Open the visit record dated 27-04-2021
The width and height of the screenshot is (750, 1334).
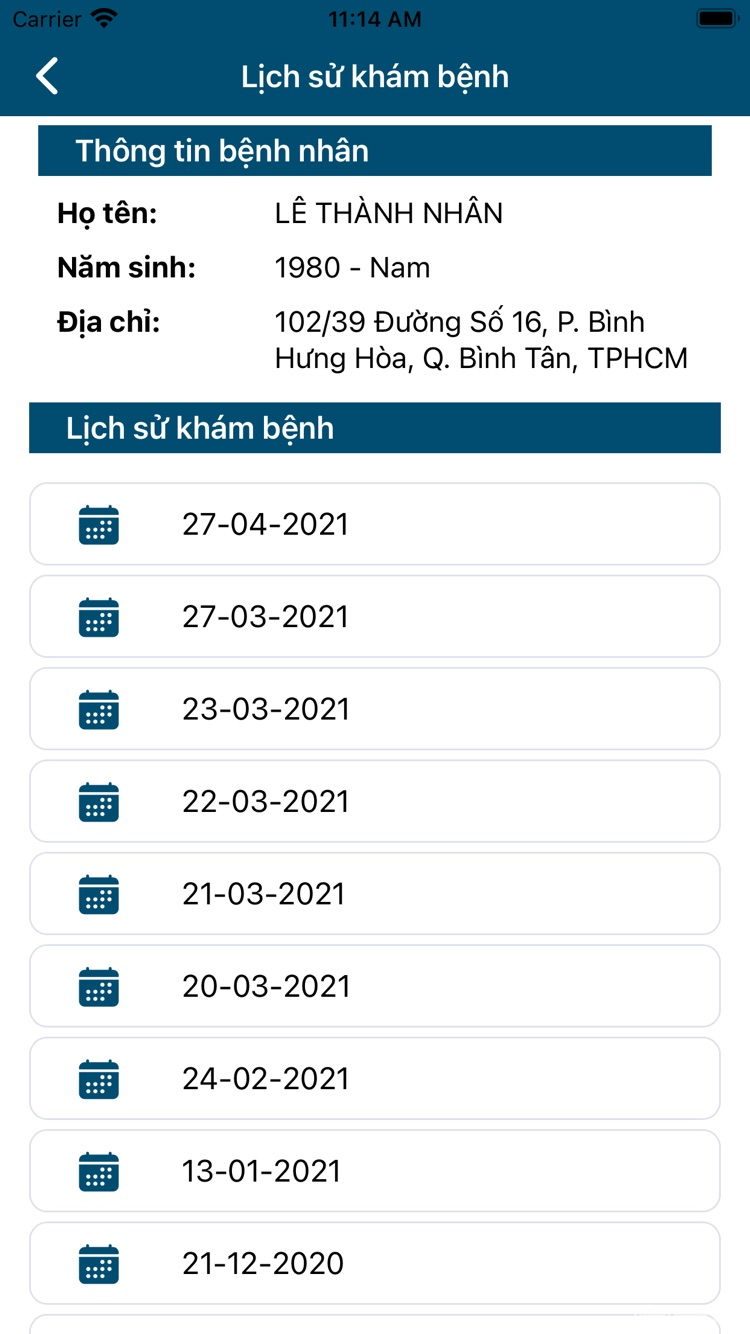[375, 523]
